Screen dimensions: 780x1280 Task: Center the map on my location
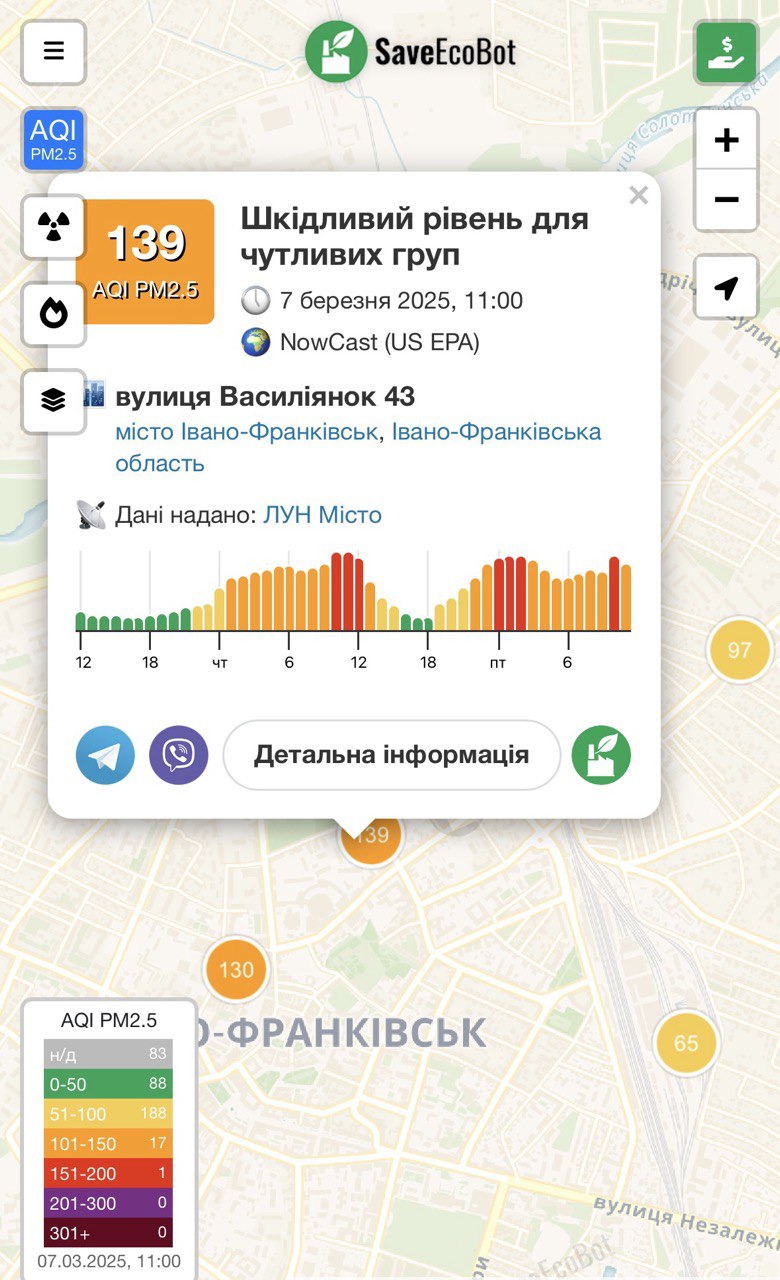(726, 288)
